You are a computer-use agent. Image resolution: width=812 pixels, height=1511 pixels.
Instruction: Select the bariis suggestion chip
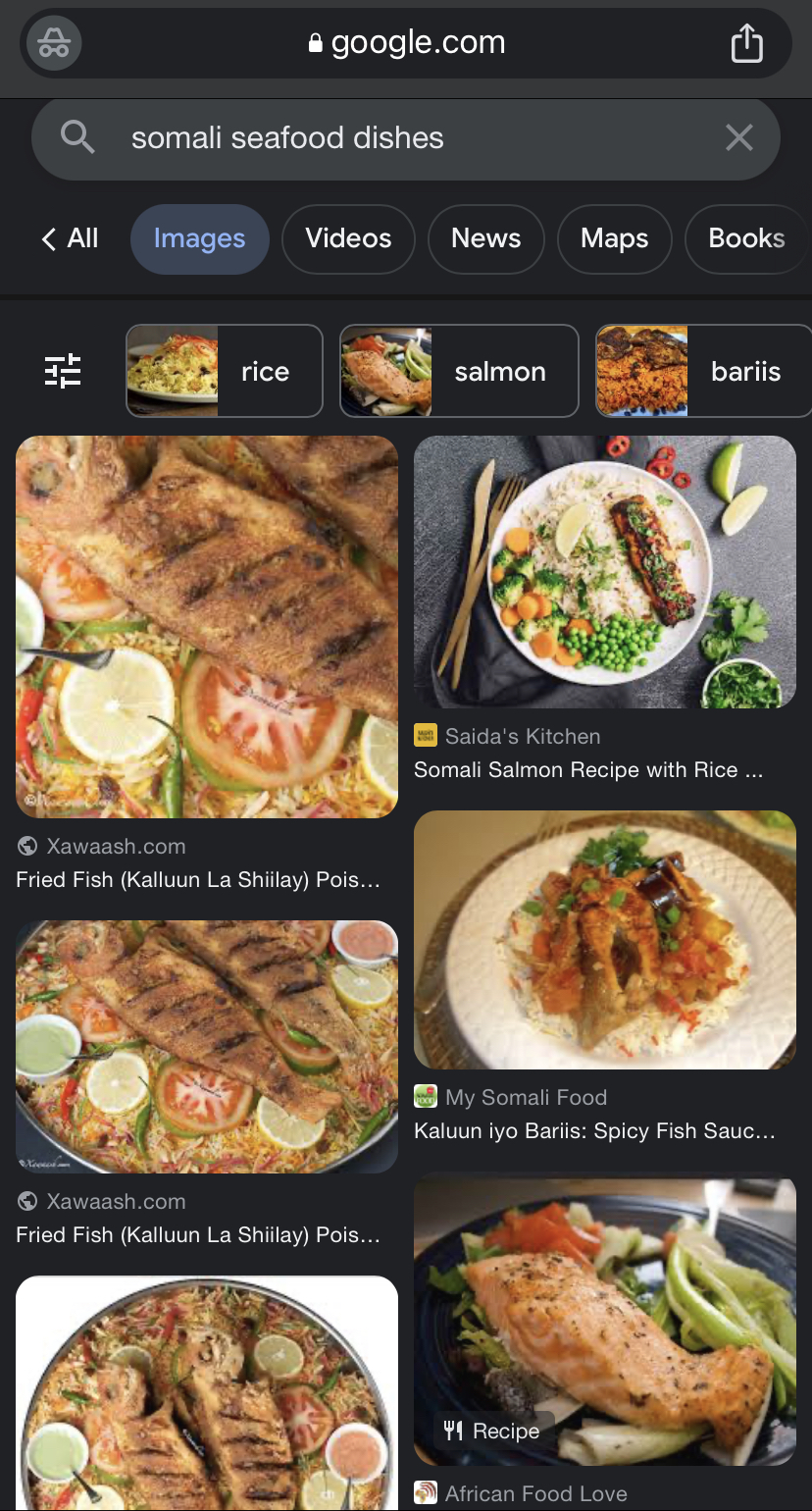point(703,371)
